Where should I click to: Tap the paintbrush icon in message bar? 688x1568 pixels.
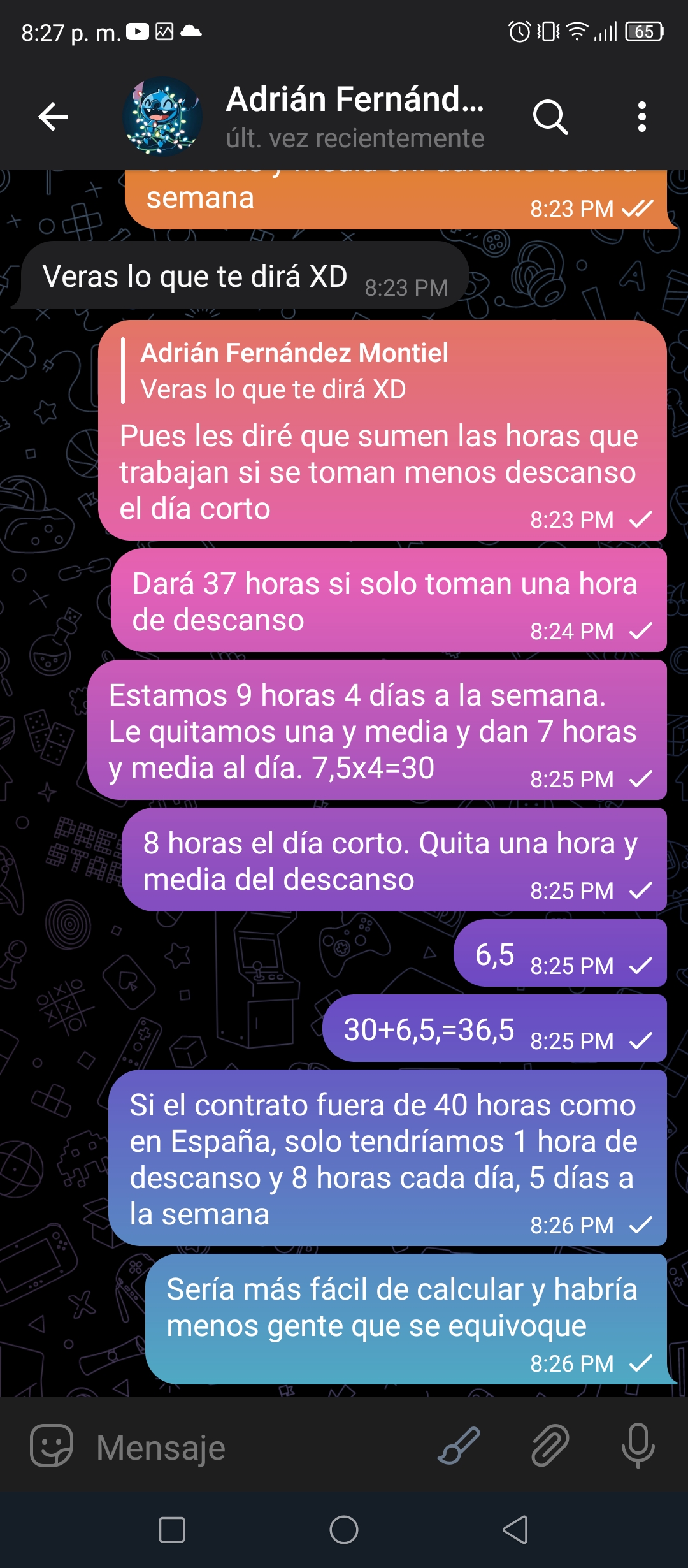458,1445
